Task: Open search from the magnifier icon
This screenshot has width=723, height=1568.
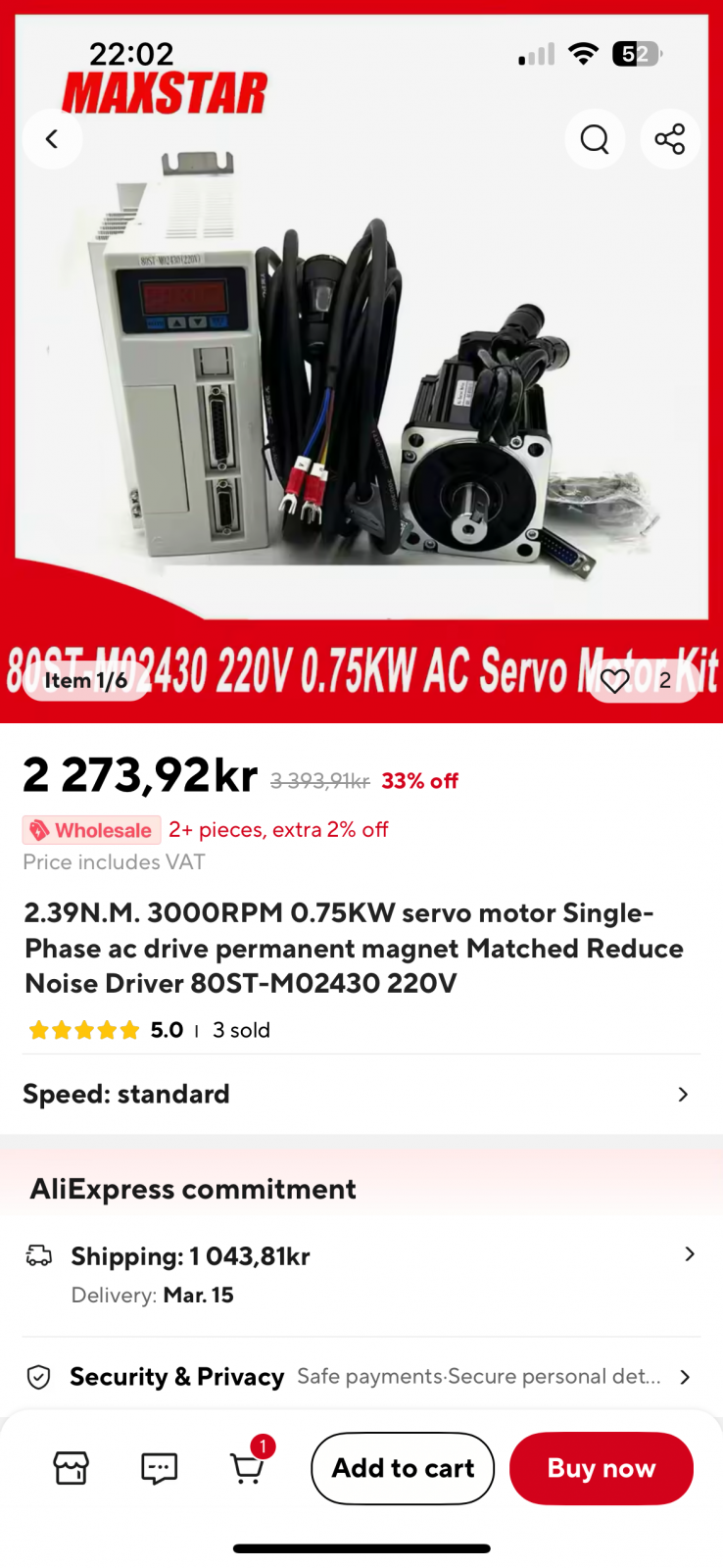Action: (595, 139)
